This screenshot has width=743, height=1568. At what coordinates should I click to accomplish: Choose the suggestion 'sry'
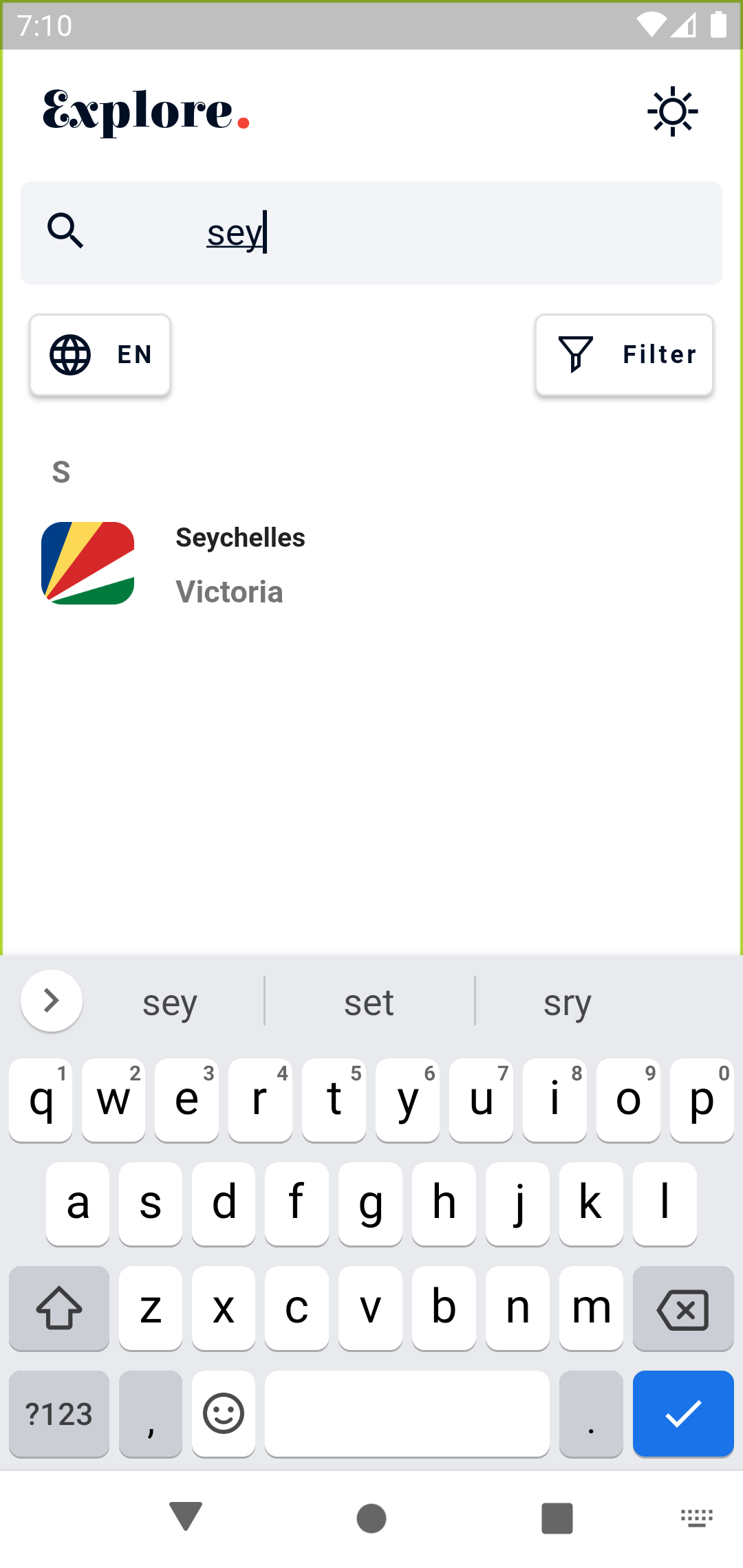567,1003
